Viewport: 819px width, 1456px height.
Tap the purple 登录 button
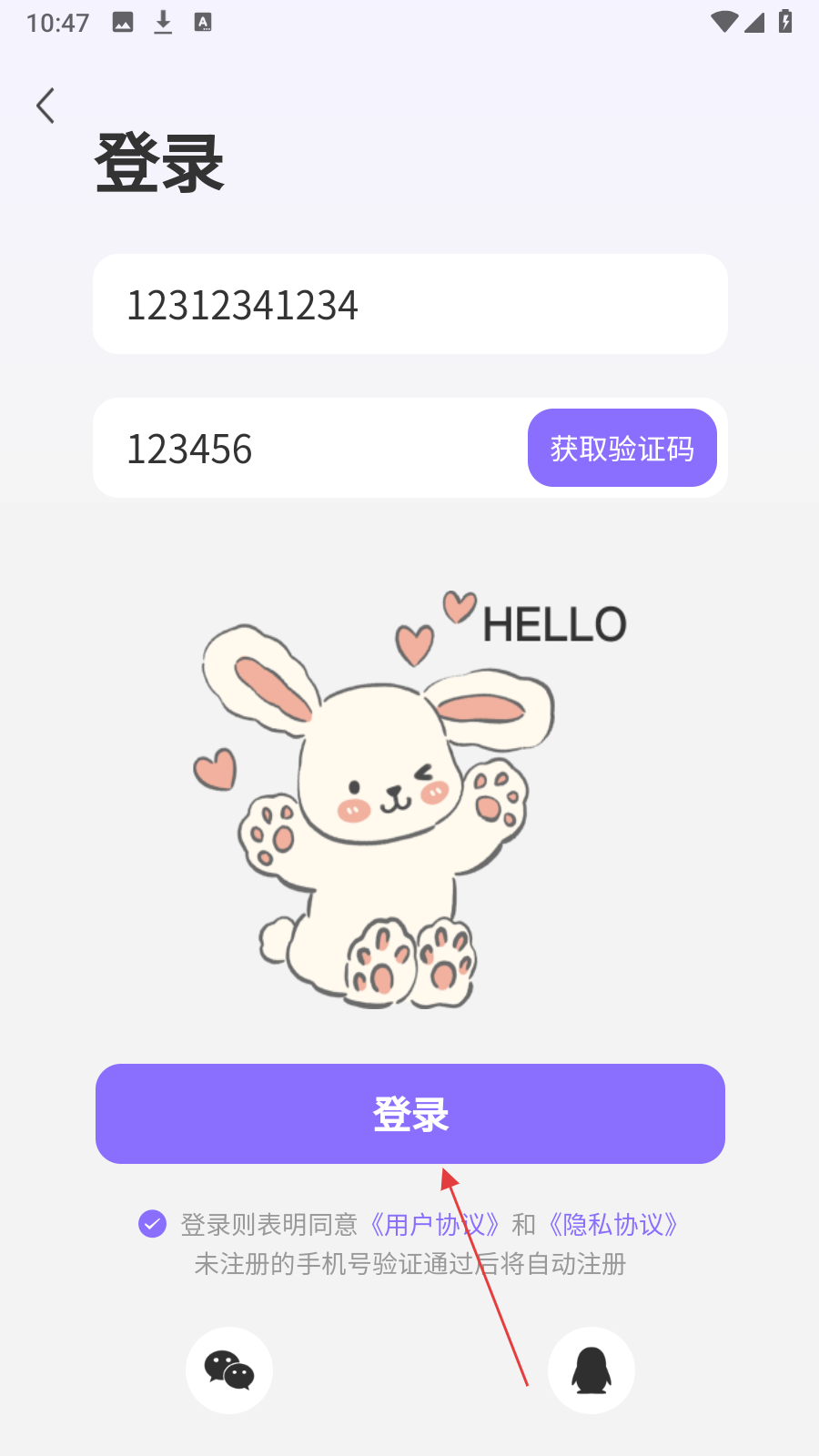point(409,1113)
